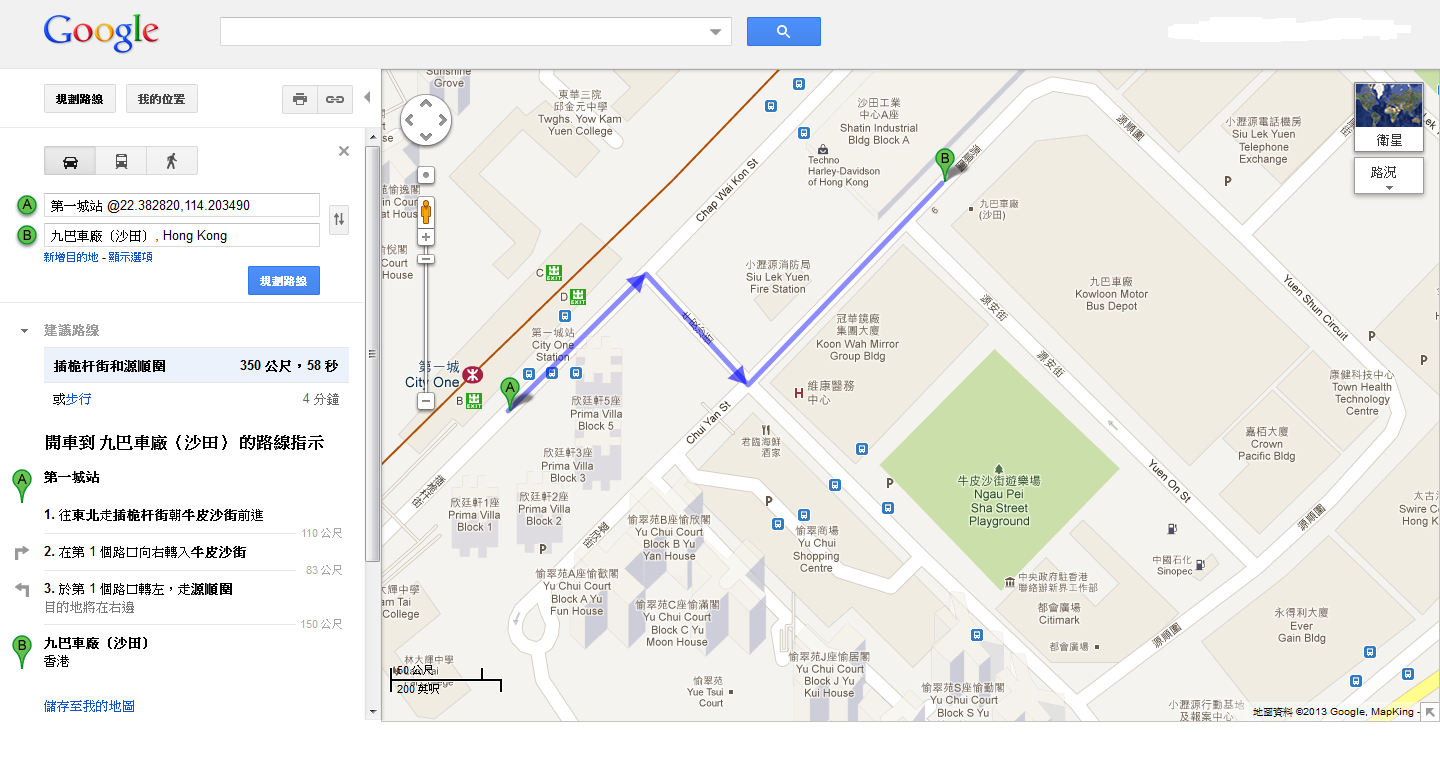1440x768 pixels.
Task: Get a link to this map
Action: (x=335, y=99)
